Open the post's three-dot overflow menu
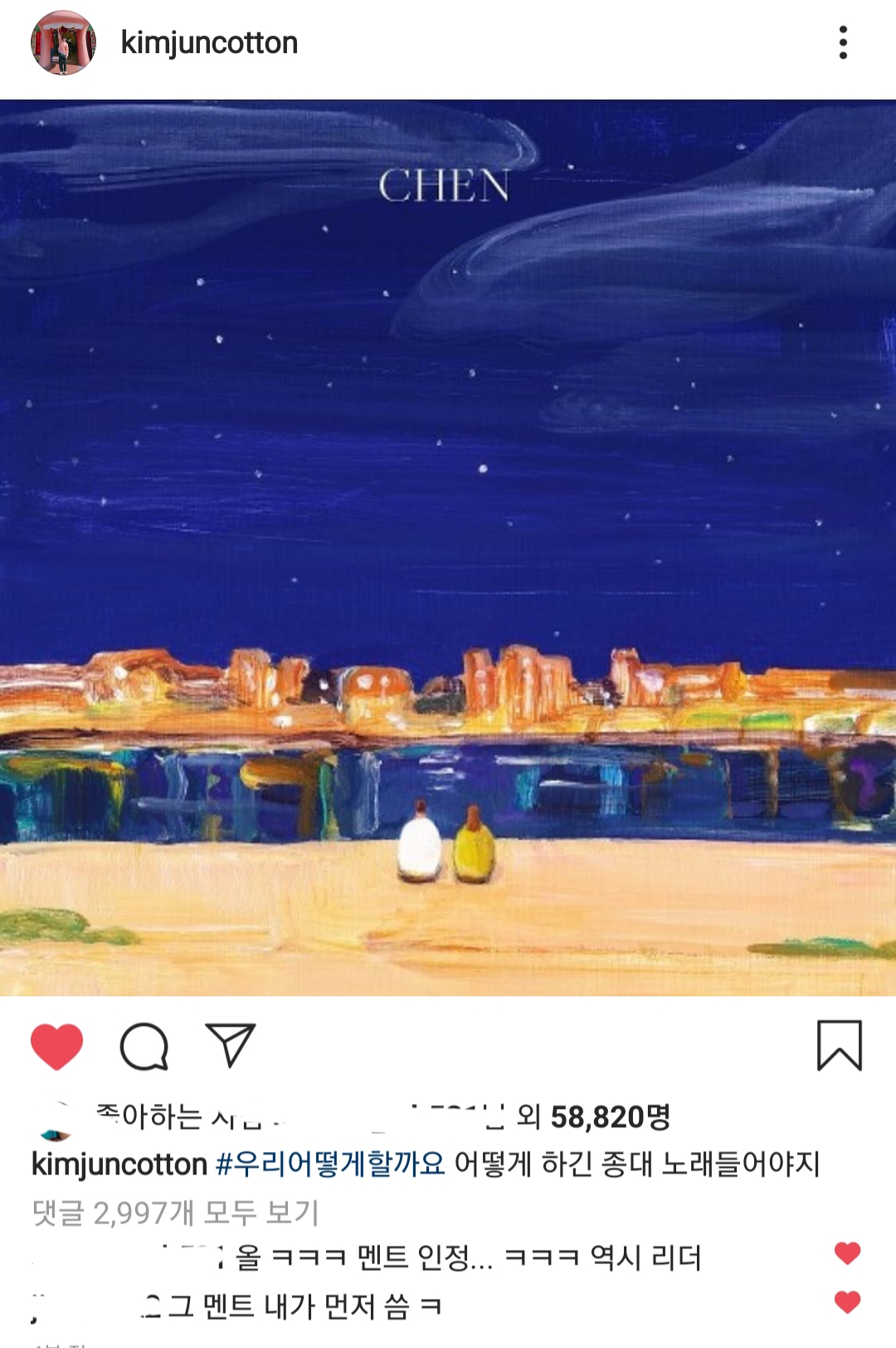 click(x=843, y=42)
